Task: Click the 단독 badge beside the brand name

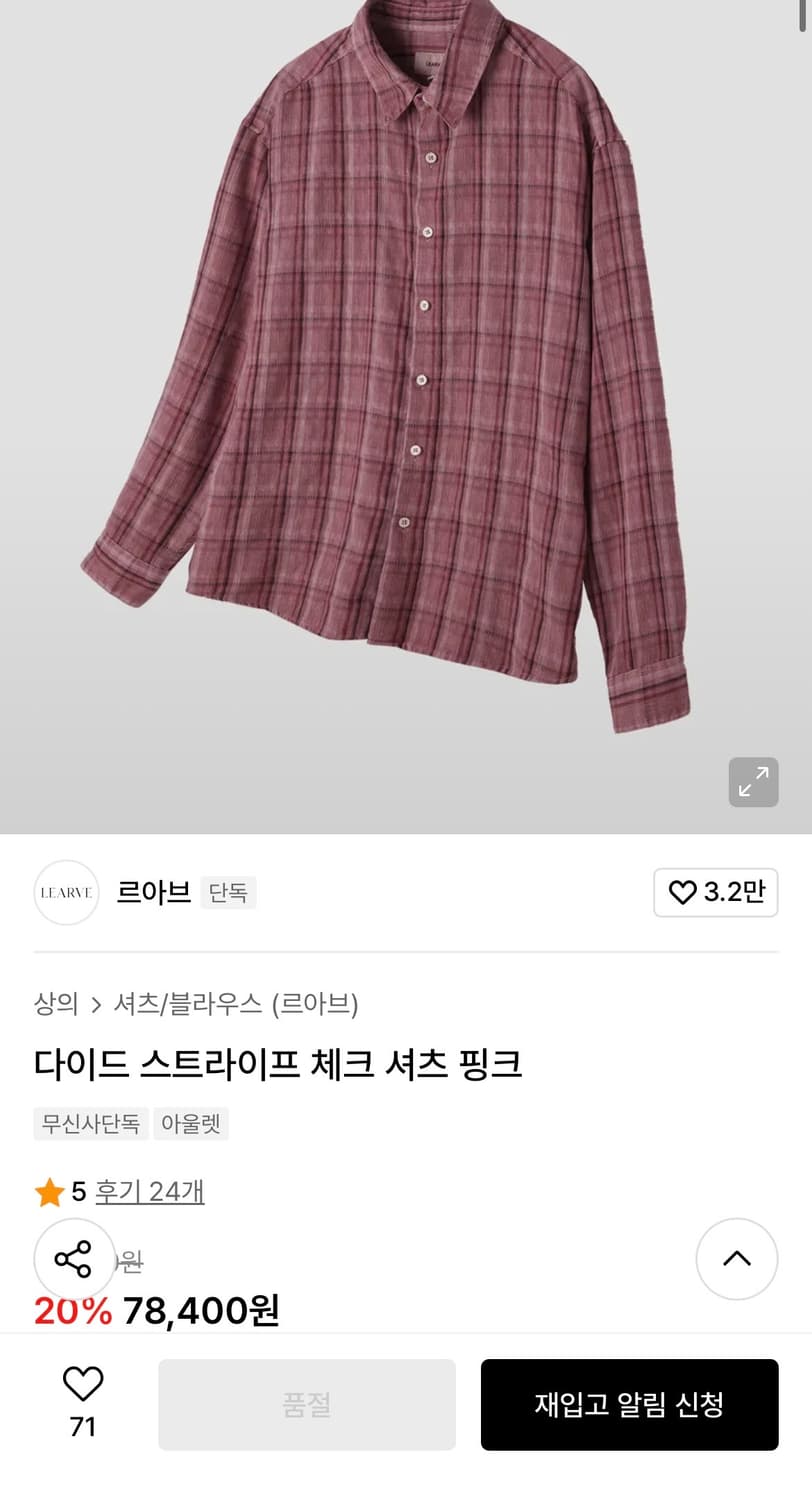Action: point(228,893)
